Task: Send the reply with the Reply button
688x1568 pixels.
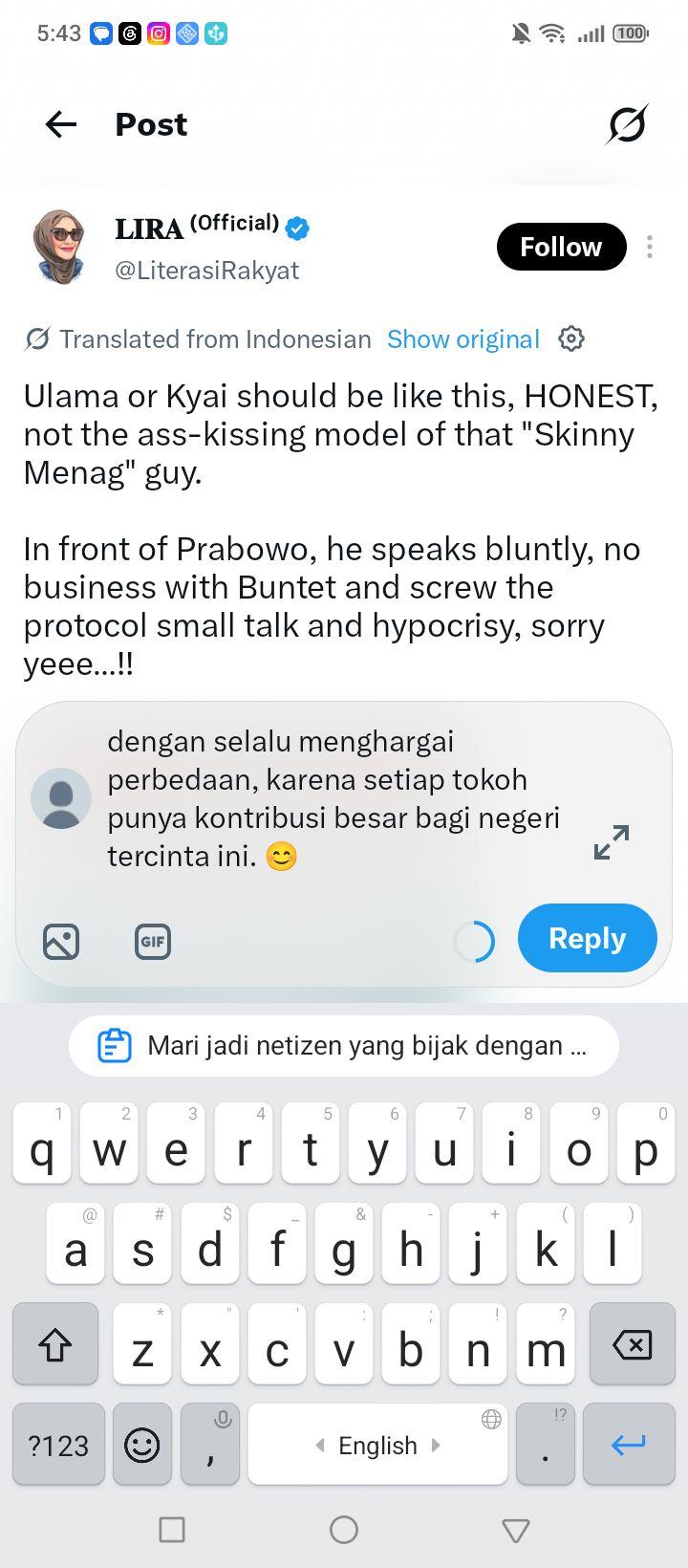Action: pyautogui.click(x=588, y=938)
